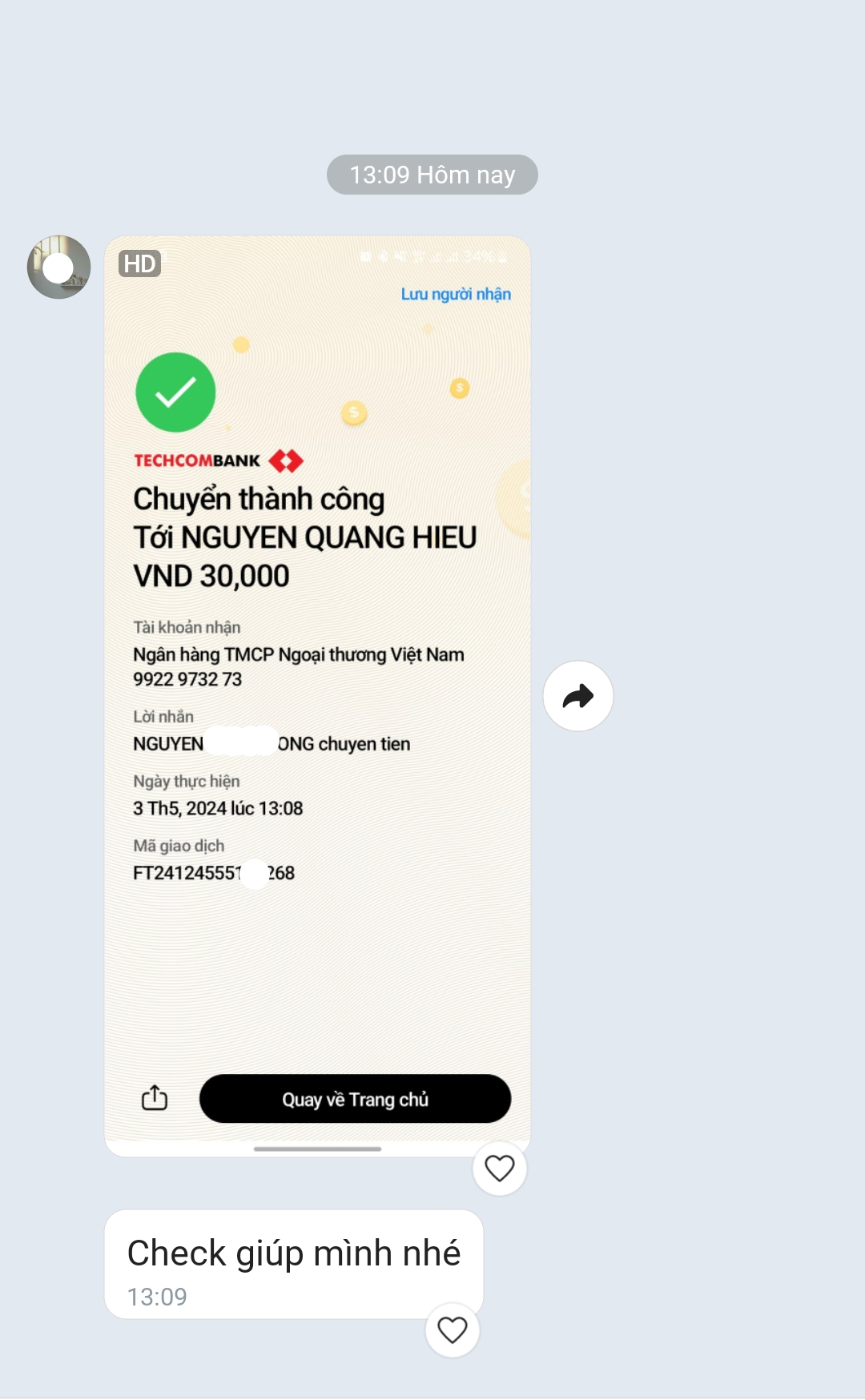Viewport: 865px width, 1400px height.
Task: Forward the receipt image with the arrow
Action: pyautogui.click(x=577, y=696)
